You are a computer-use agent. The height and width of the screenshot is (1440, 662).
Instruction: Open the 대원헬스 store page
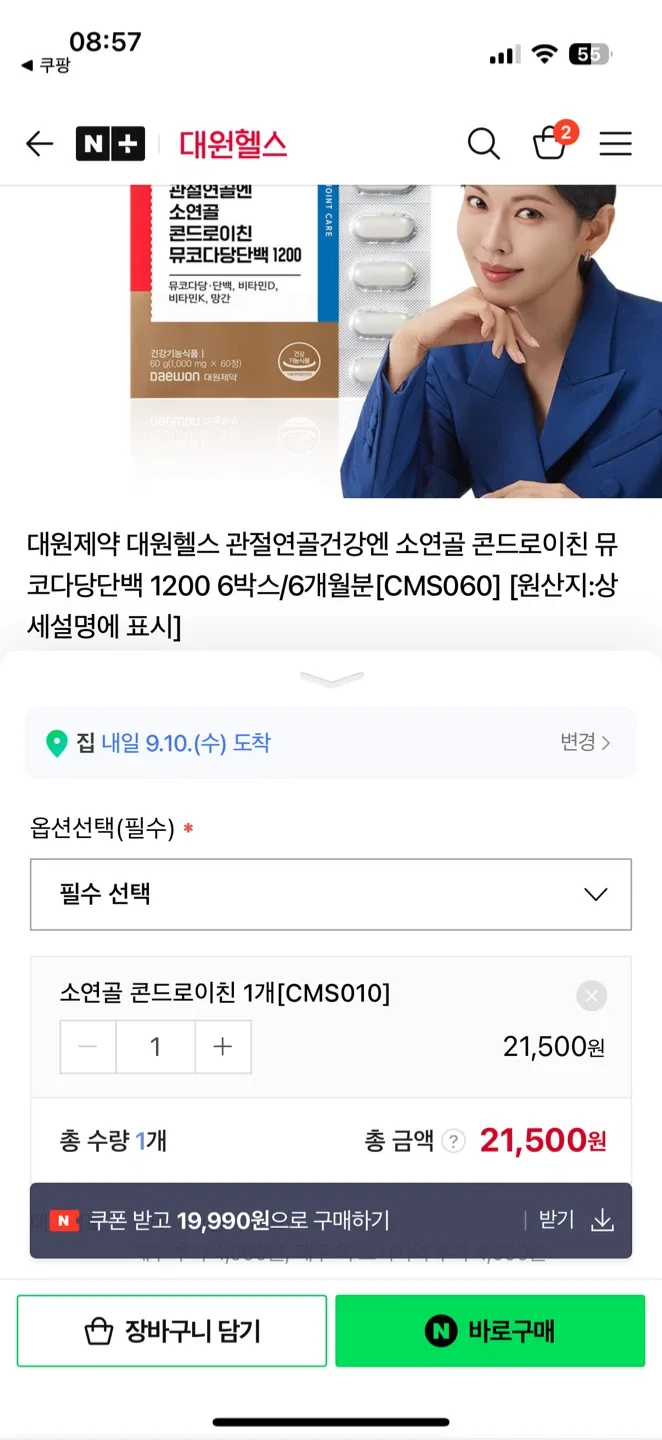pos(233,144)
